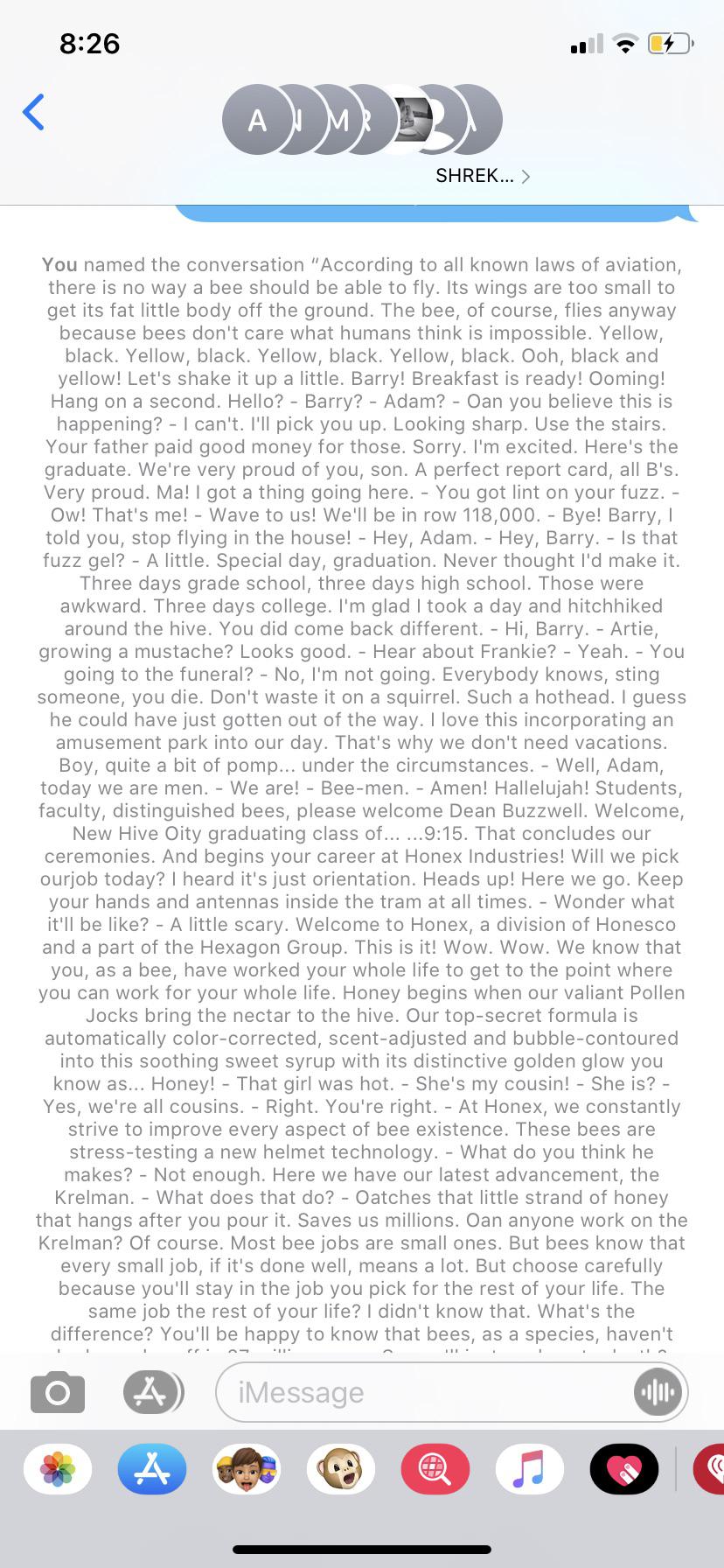Go back to the messages list
The image size is (724, 1568).
(x=33, y=112)
